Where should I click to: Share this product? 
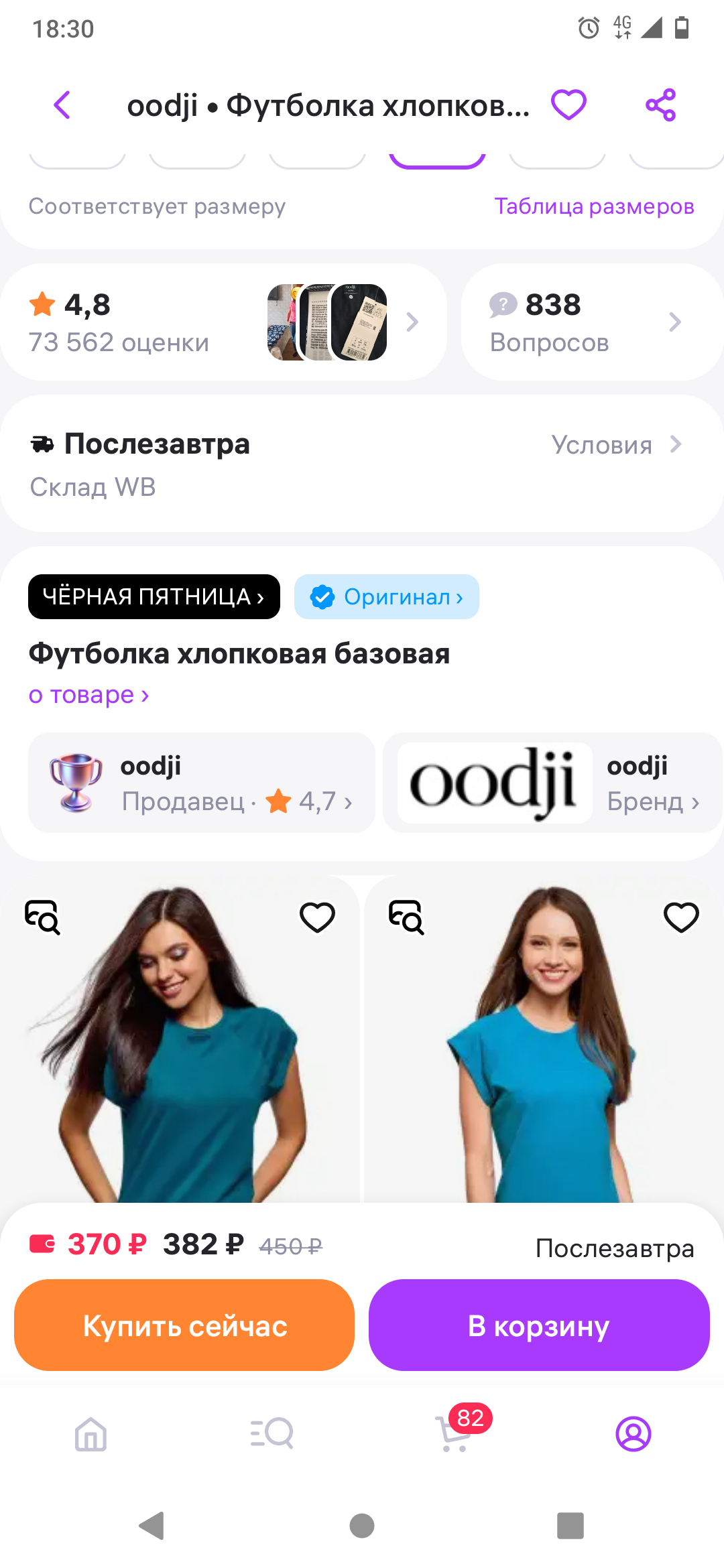click(x=660, y=105)
